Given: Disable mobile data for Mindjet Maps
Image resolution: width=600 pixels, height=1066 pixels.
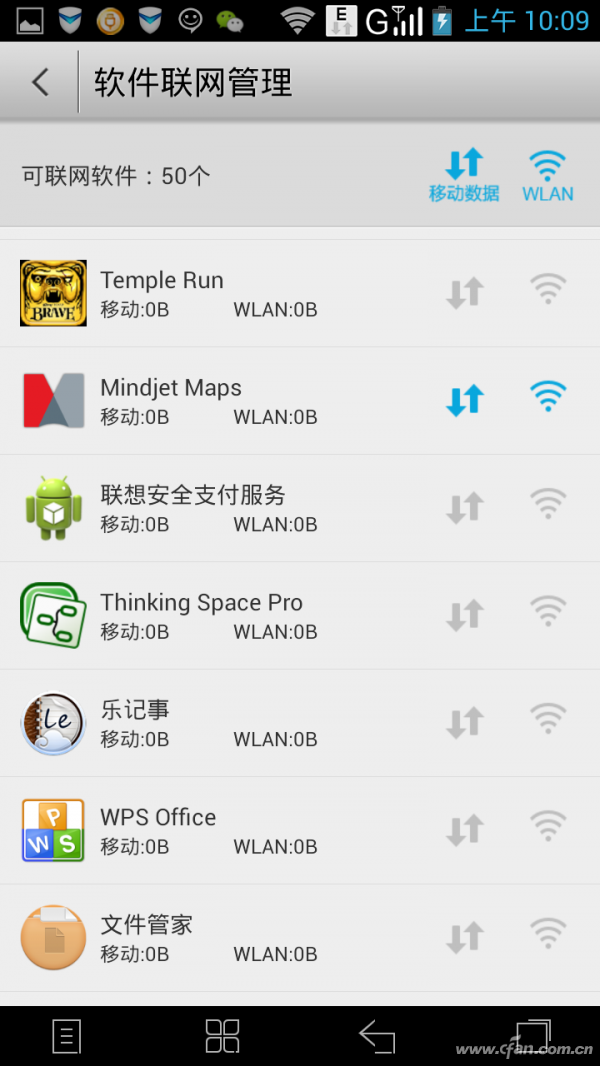Looking at the screenshot, I should point(465,400).
